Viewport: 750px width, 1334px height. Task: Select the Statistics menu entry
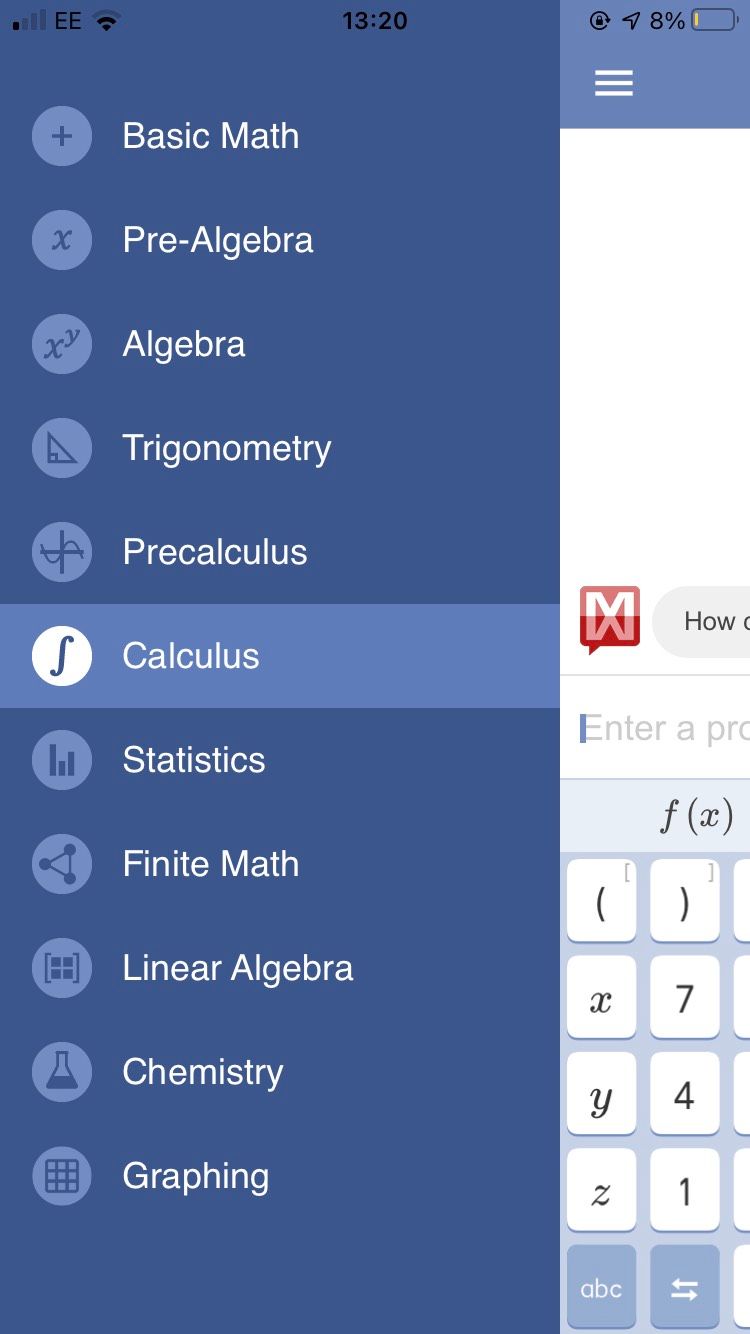(x=194, y=760)
